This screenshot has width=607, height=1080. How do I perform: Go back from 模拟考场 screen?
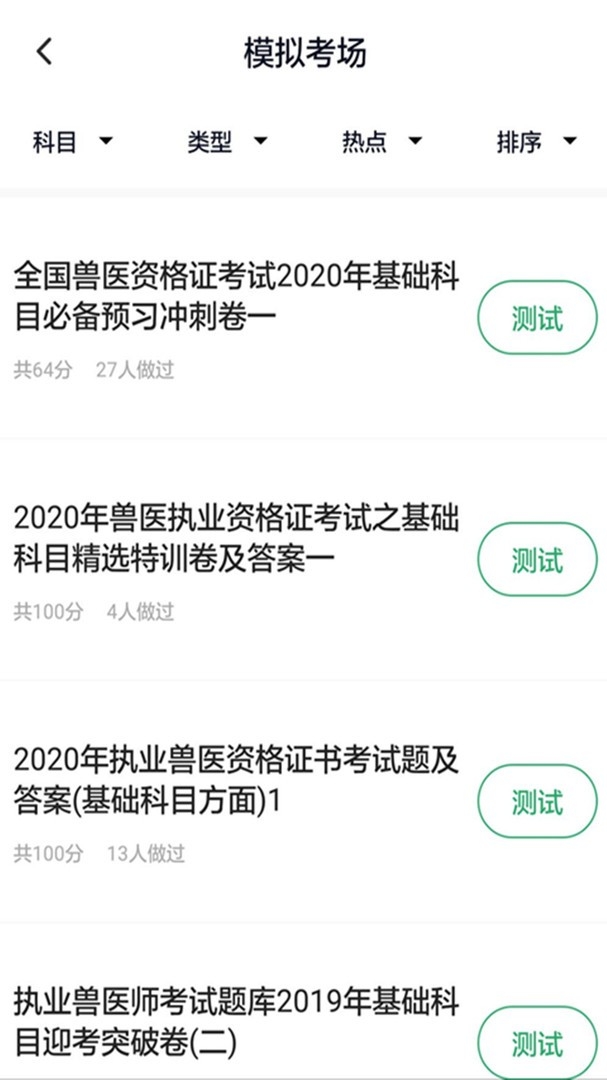[x=44, y=52]
